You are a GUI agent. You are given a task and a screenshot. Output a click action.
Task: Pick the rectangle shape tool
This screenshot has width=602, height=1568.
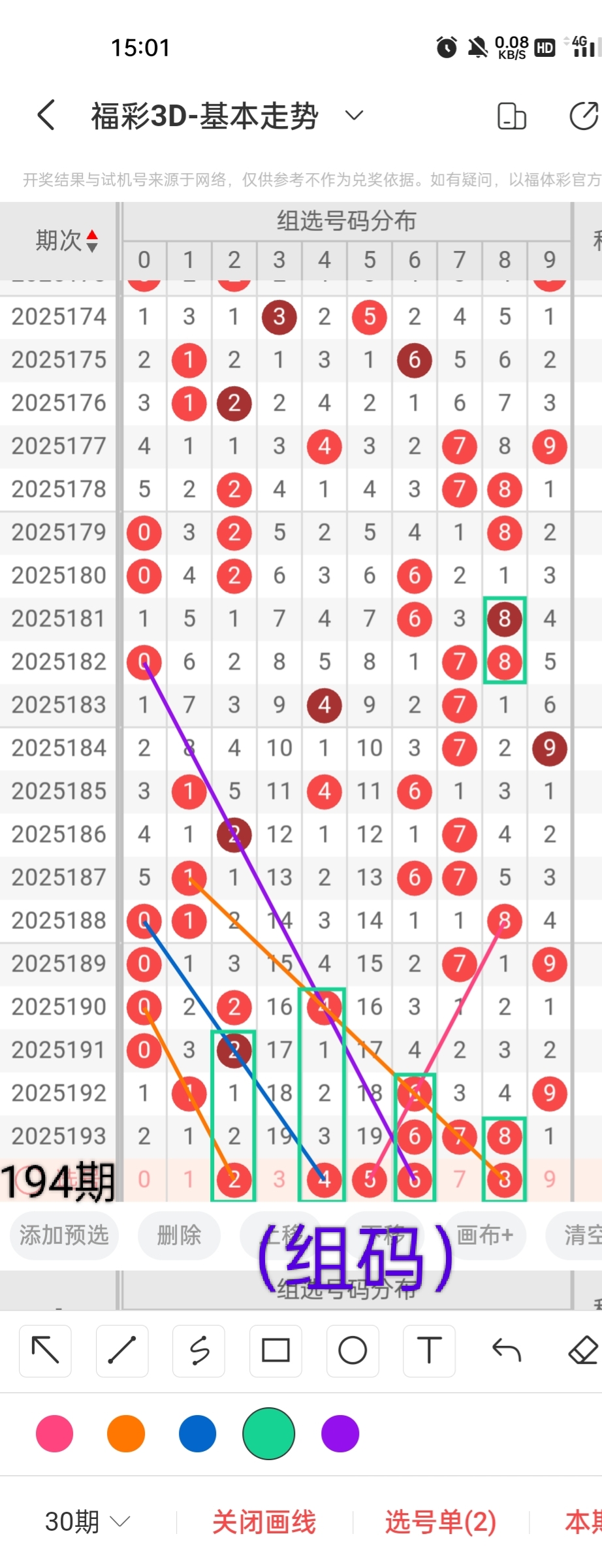276,1350
